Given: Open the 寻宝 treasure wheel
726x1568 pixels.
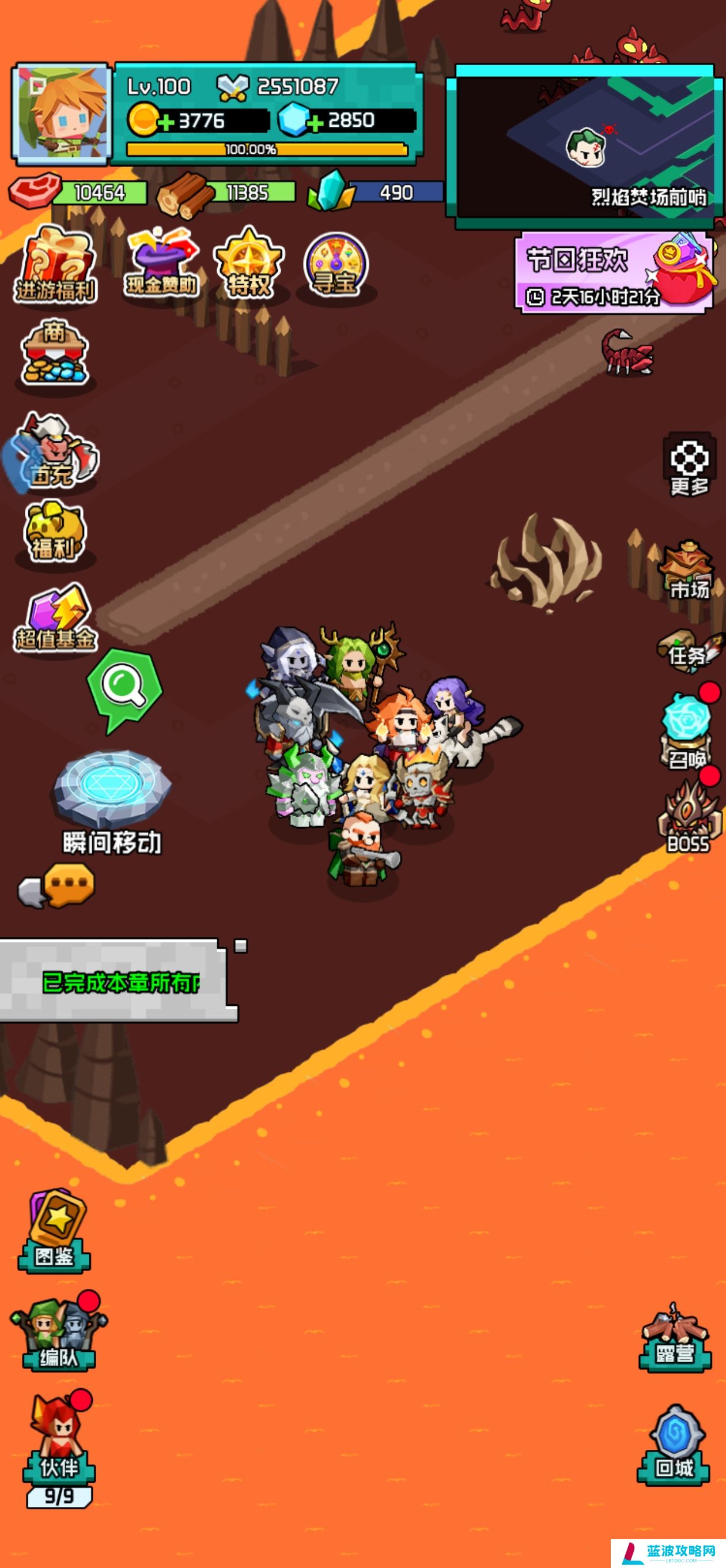Looking at the screenshot, I should point(336,265).
